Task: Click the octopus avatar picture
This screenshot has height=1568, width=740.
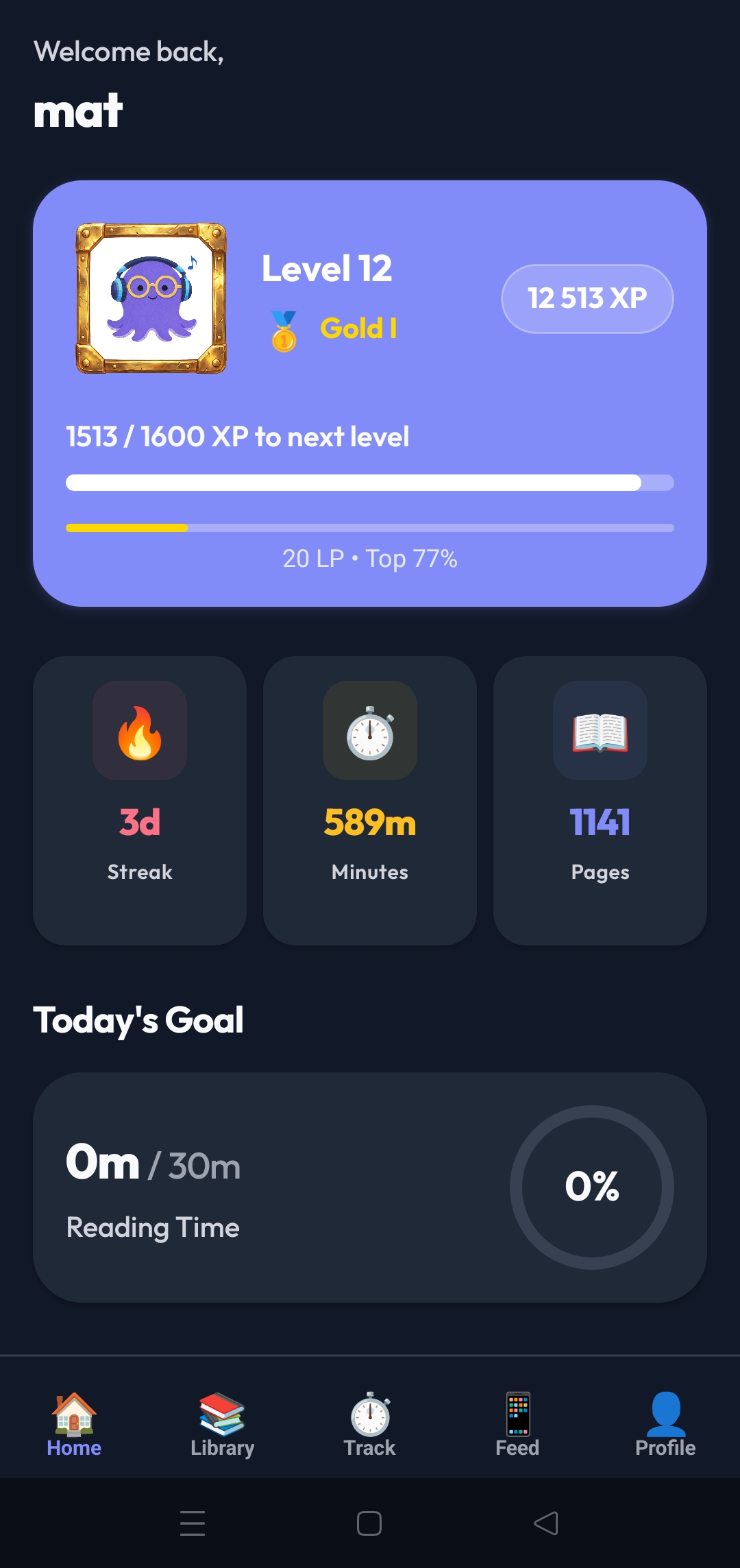Action: 151,298
